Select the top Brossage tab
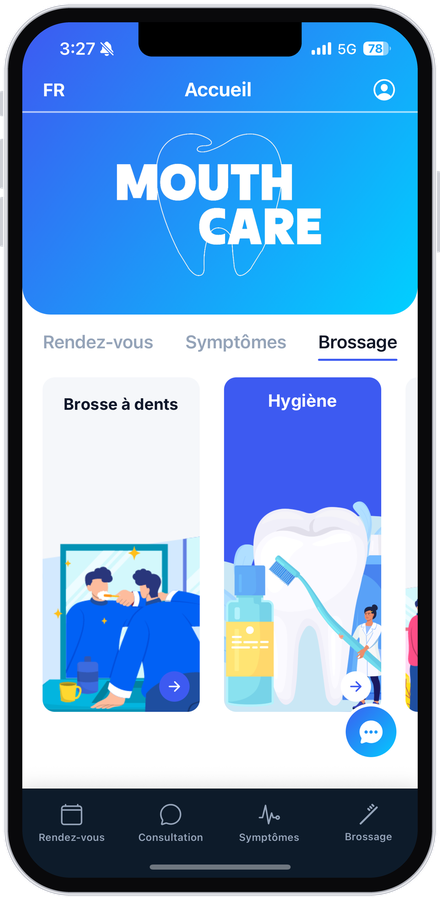 [357, 343]
